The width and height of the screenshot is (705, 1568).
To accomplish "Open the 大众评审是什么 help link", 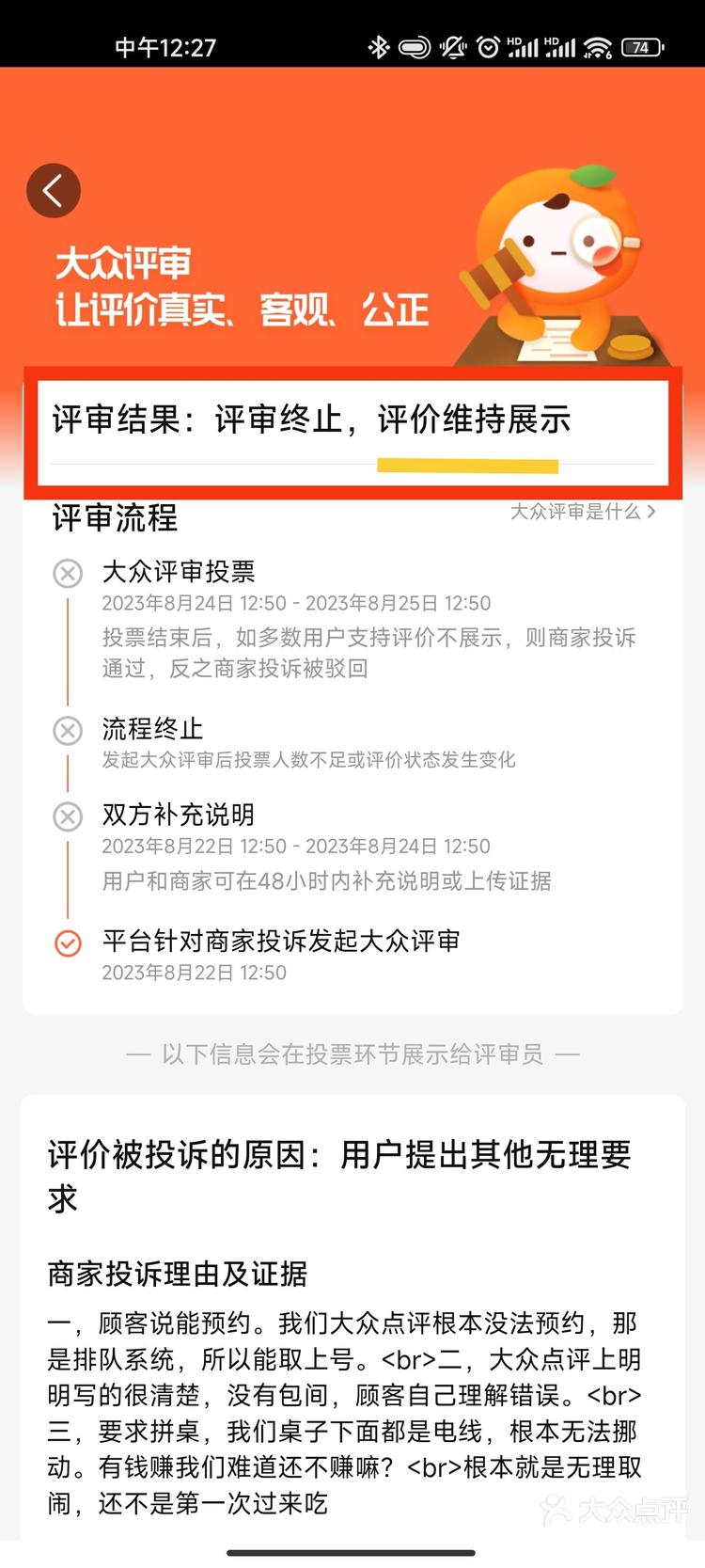I will click(x=577, y=512).
